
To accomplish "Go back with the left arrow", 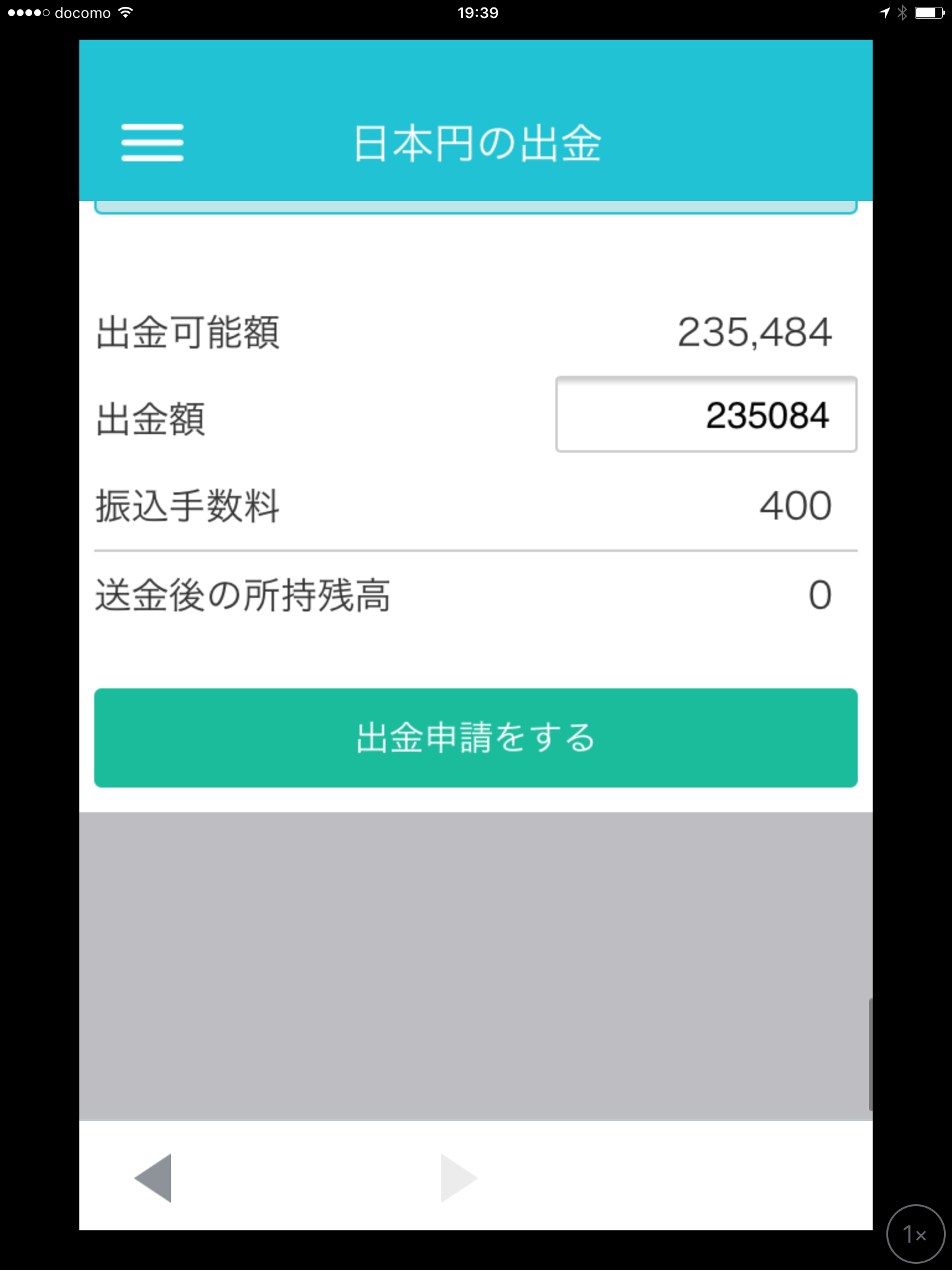I will pos(154,1178).
